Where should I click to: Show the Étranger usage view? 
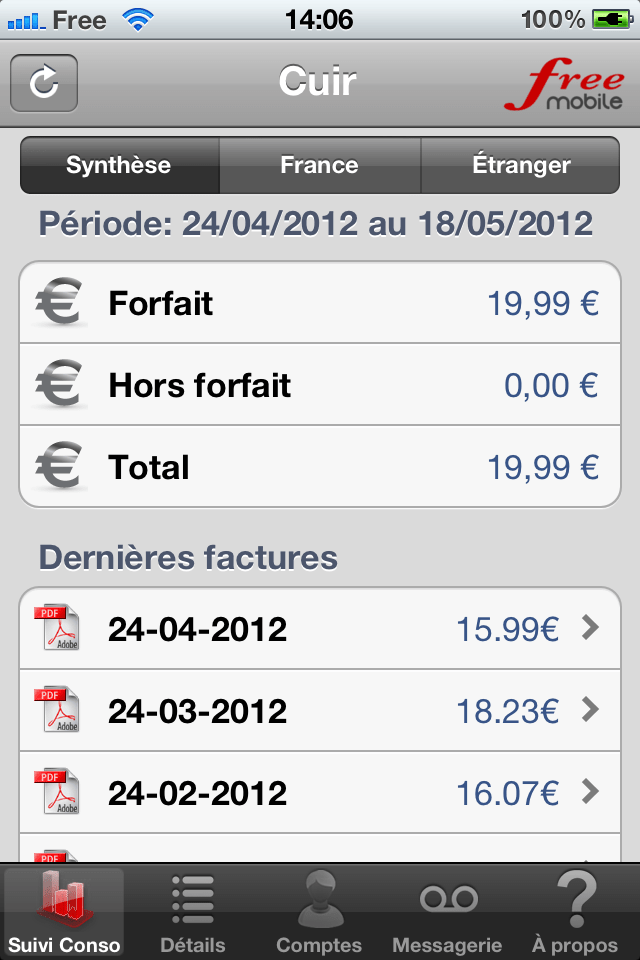(x=521, y=165)
